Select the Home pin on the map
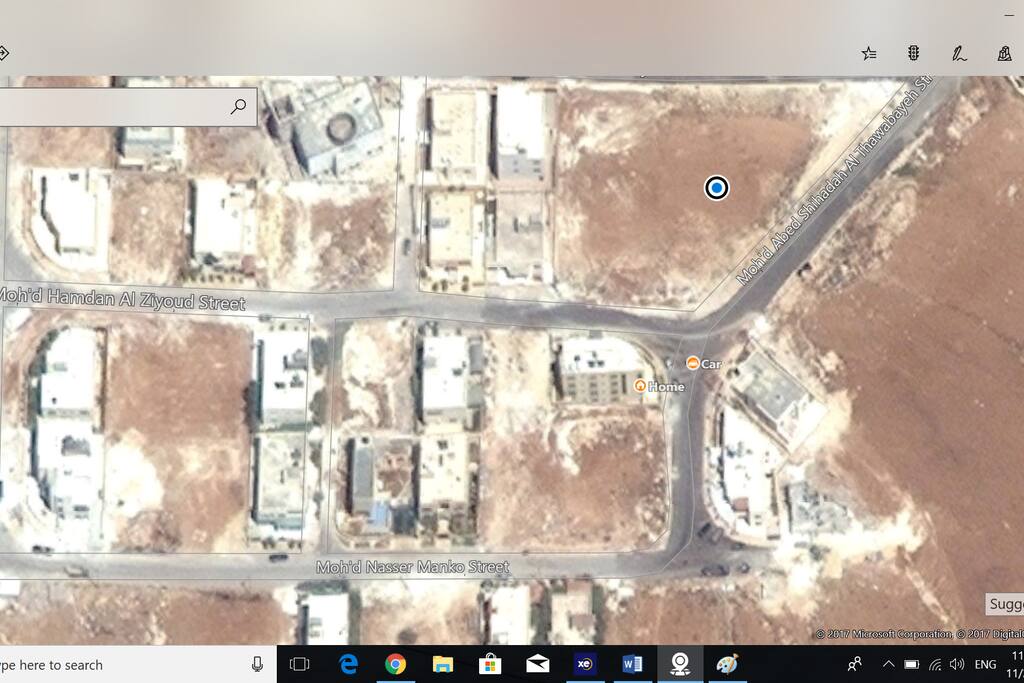The image size is (1024, 683). pyautogui.click(x=640, y=386)
